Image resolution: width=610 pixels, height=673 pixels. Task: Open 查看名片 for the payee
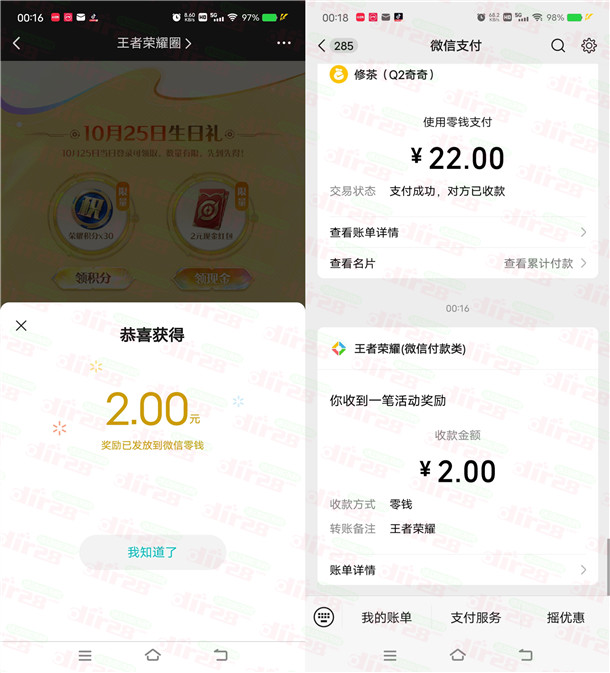(352, 263)
